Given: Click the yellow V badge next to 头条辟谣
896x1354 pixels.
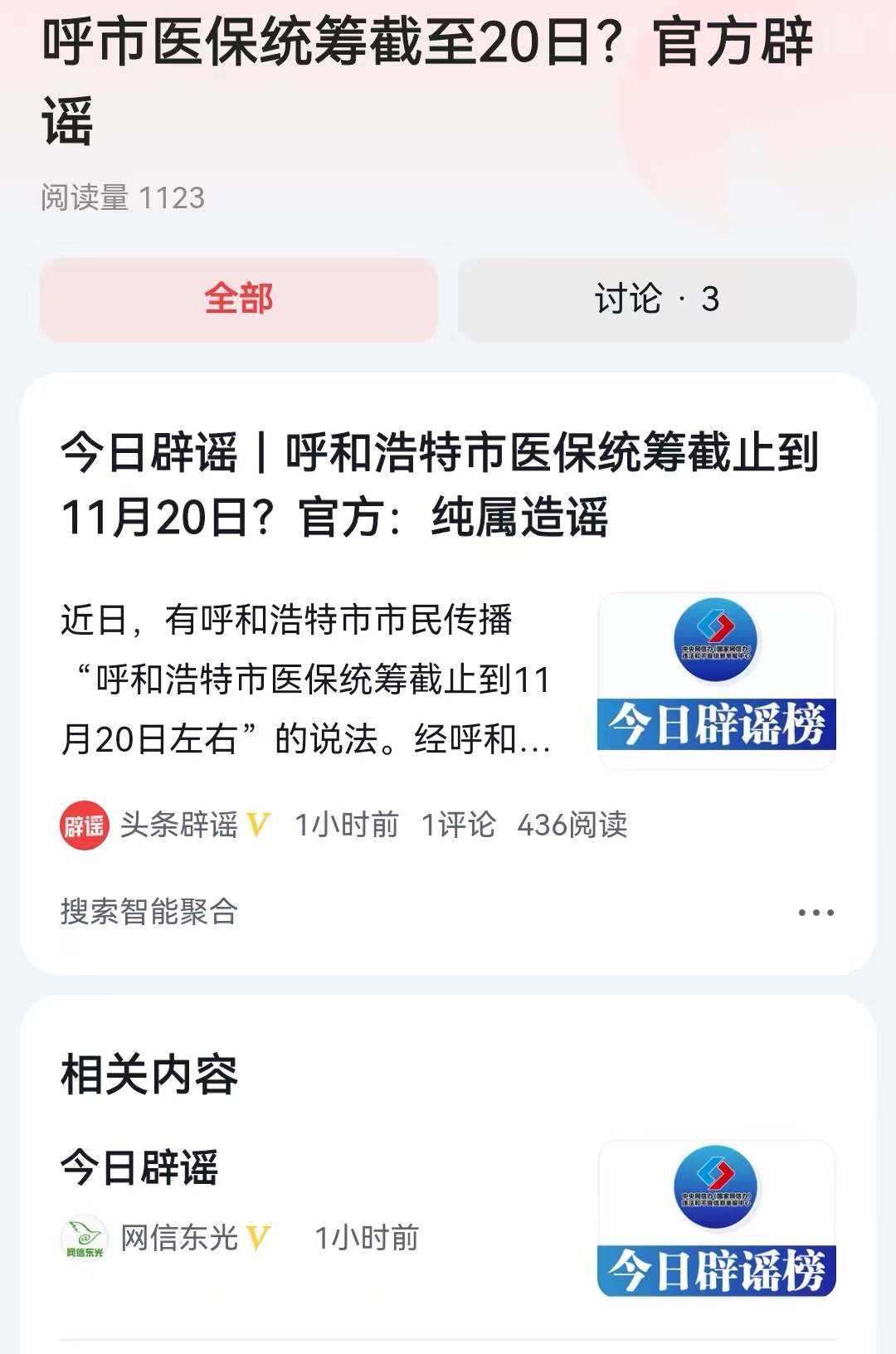Looking at the screenshot, I should pyautogui.click(x=264, y=826).
